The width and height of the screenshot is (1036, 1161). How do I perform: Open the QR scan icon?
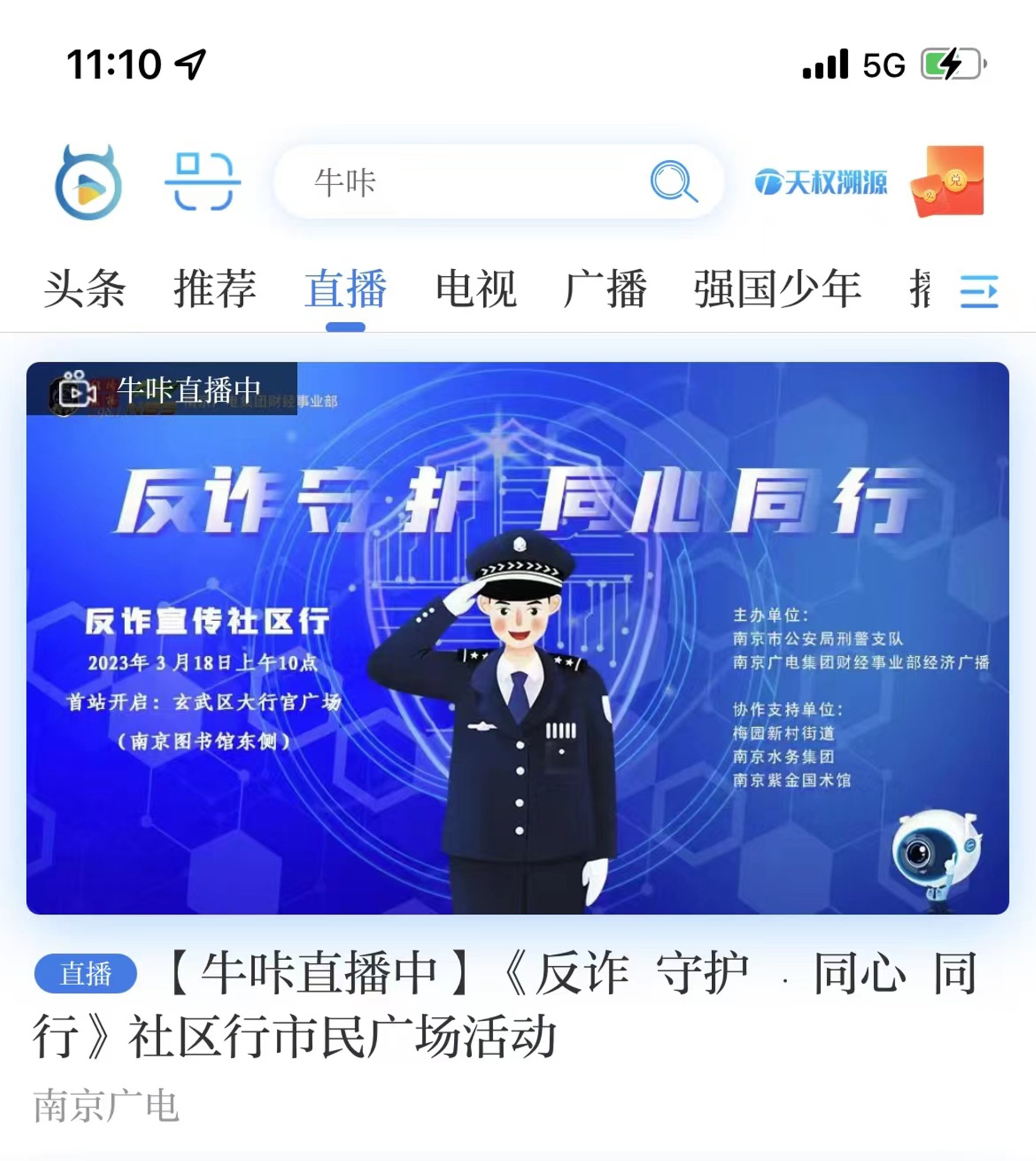203,182
